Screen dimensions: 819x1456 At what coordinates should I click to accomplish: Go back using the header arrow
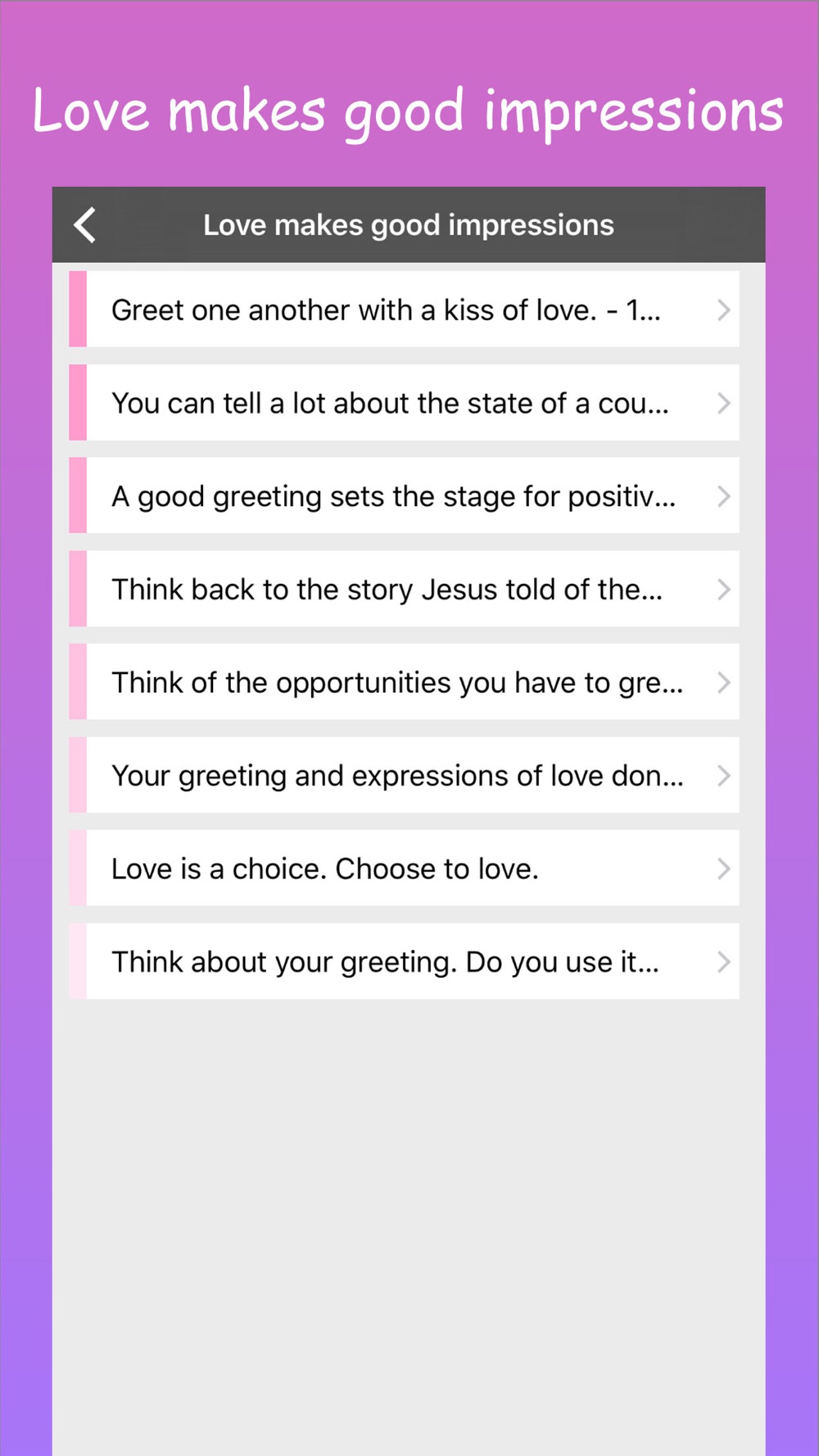point(85,225)
